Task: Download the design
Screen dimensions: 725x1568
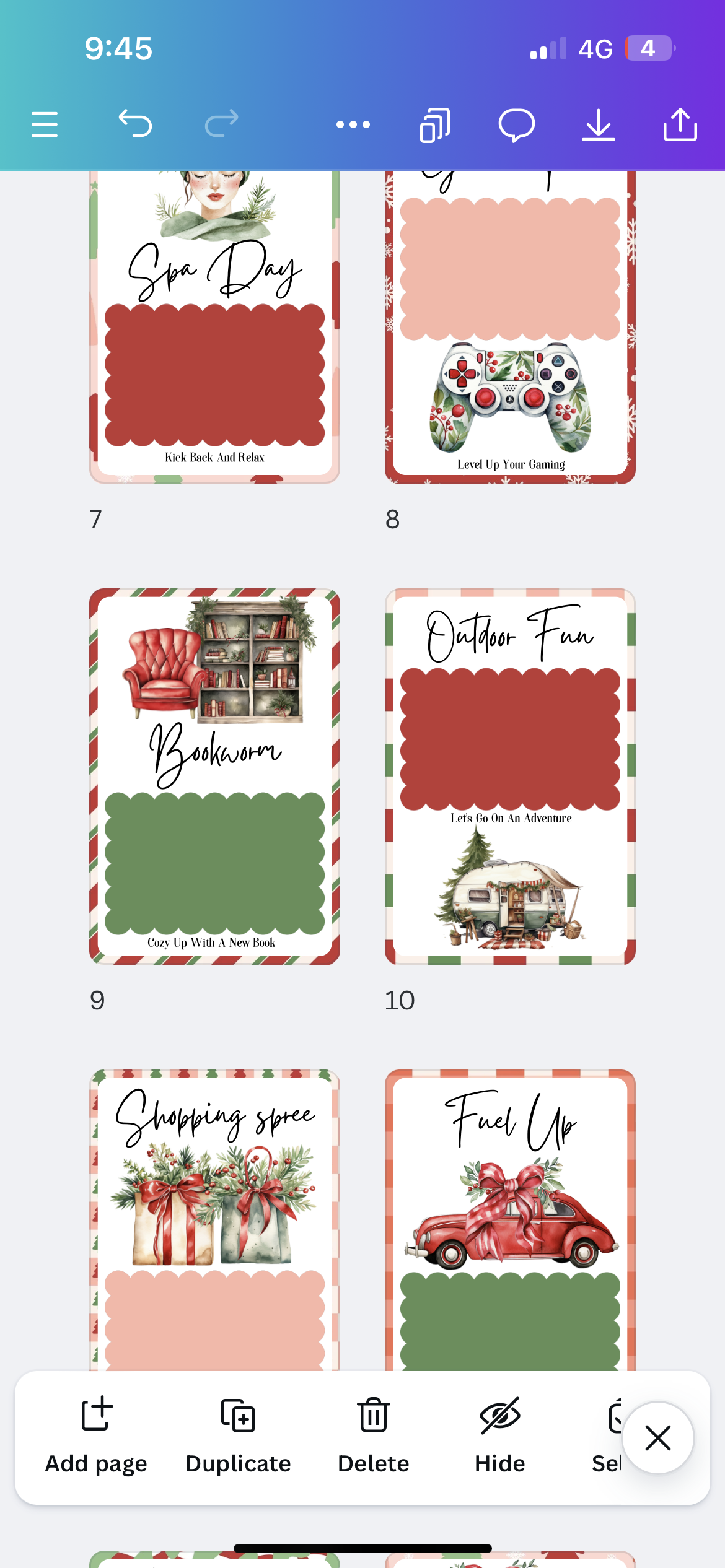Action: coord(599,124)
